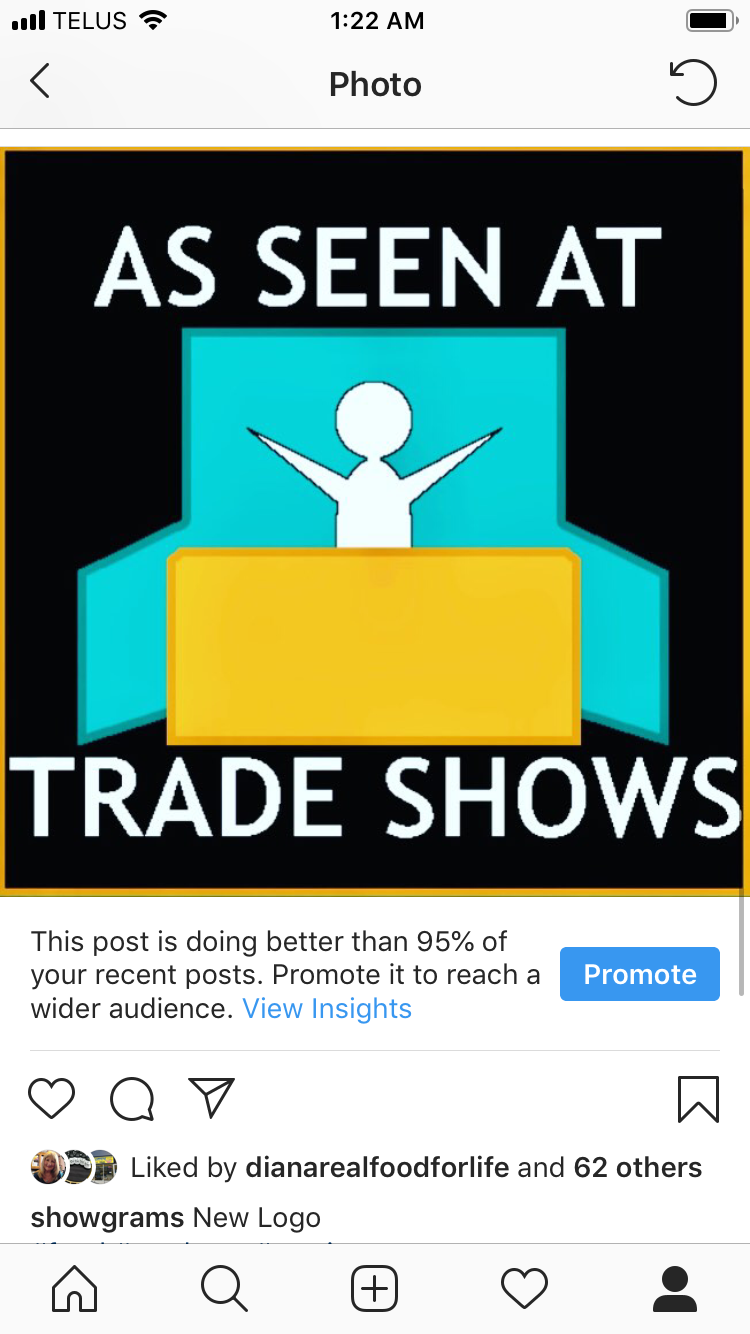Switch to the Home tab
Viewport: 750px width, 1334px height.
click(75, 1288)
